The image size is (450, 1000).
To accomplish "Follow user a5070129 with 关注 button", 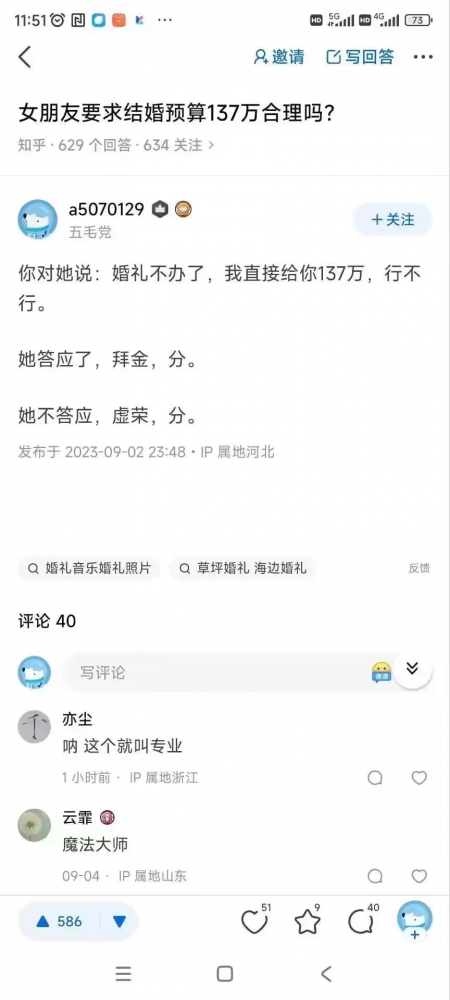I will 393,219.
